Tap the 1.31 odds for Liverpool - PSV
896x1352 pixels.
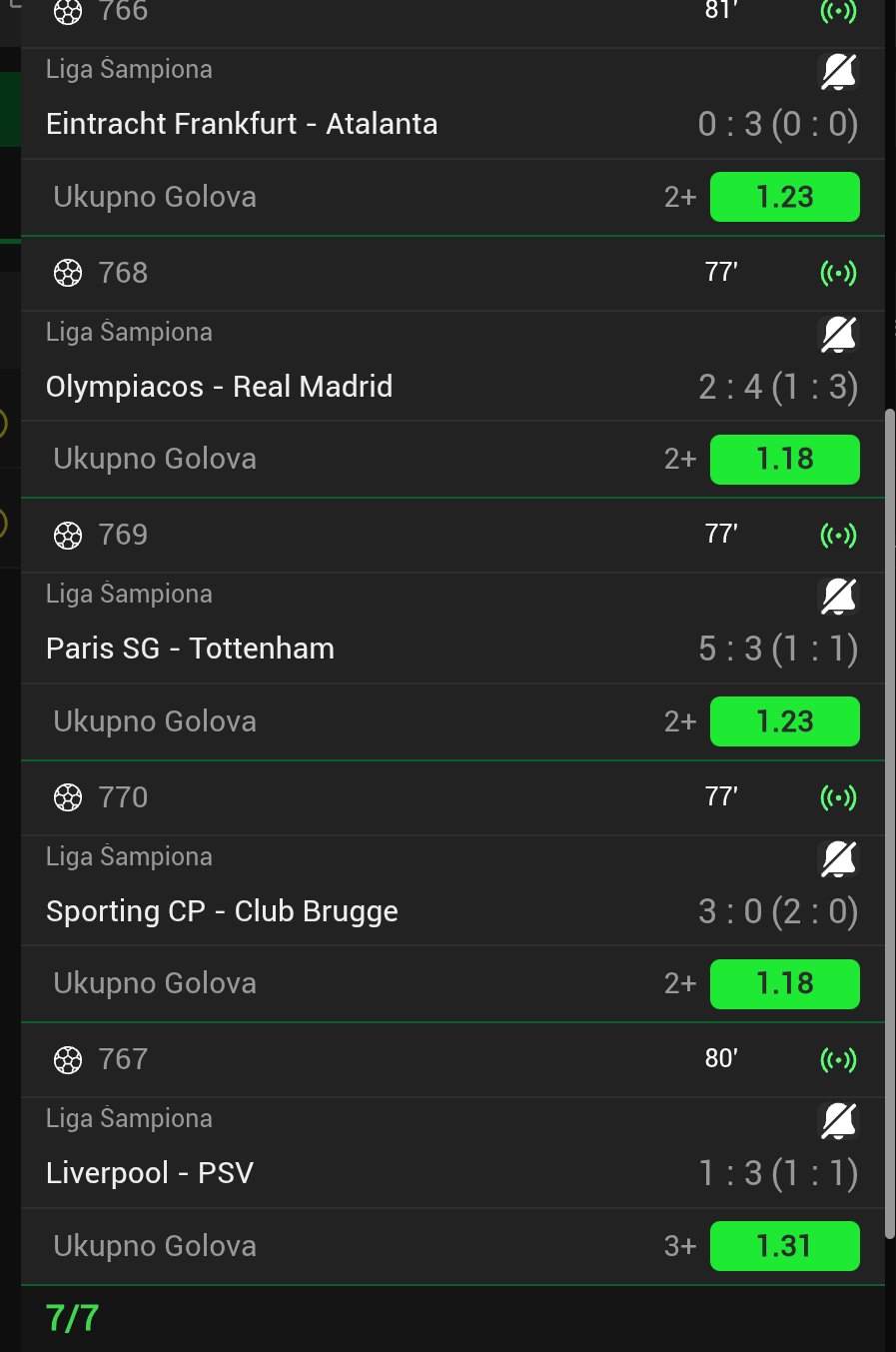(784, 1246)
